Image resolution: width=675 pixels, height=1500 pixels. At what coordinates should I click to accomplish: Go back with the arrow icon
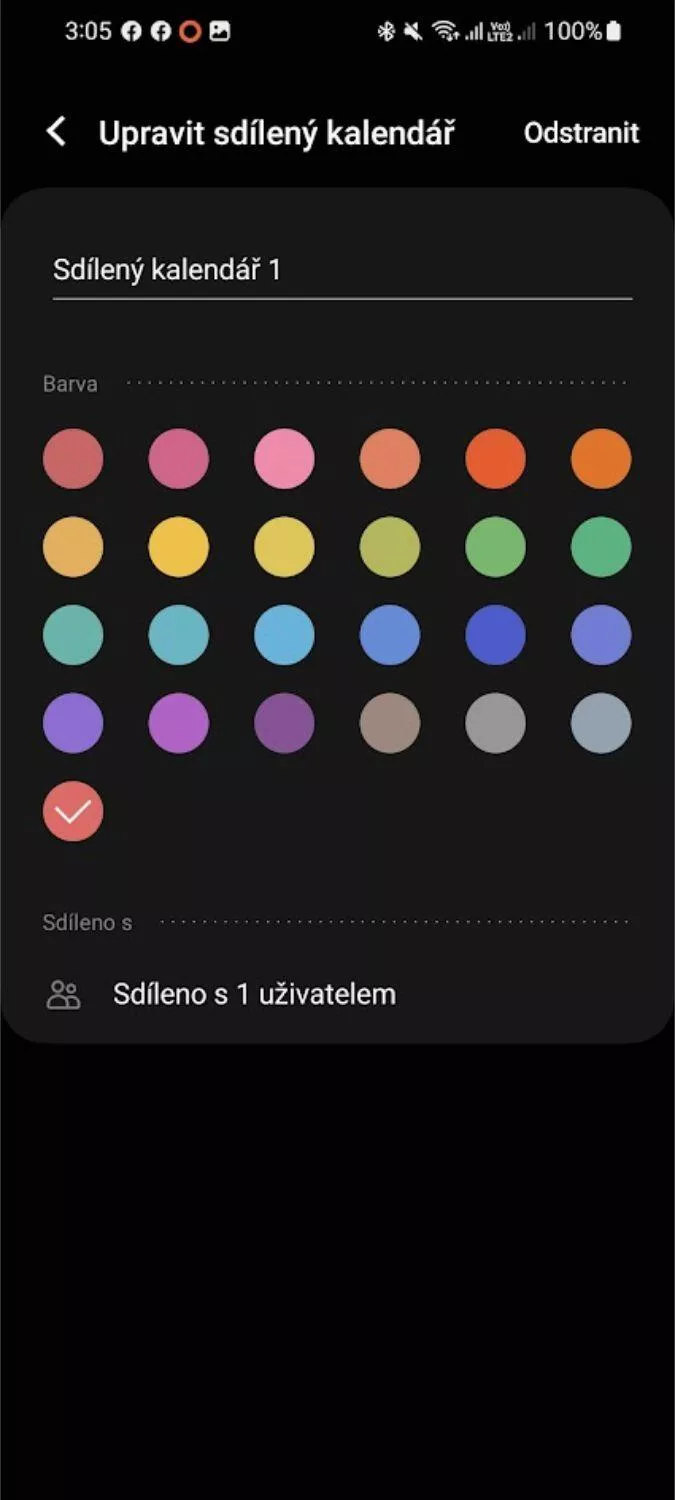coord(57,132)
